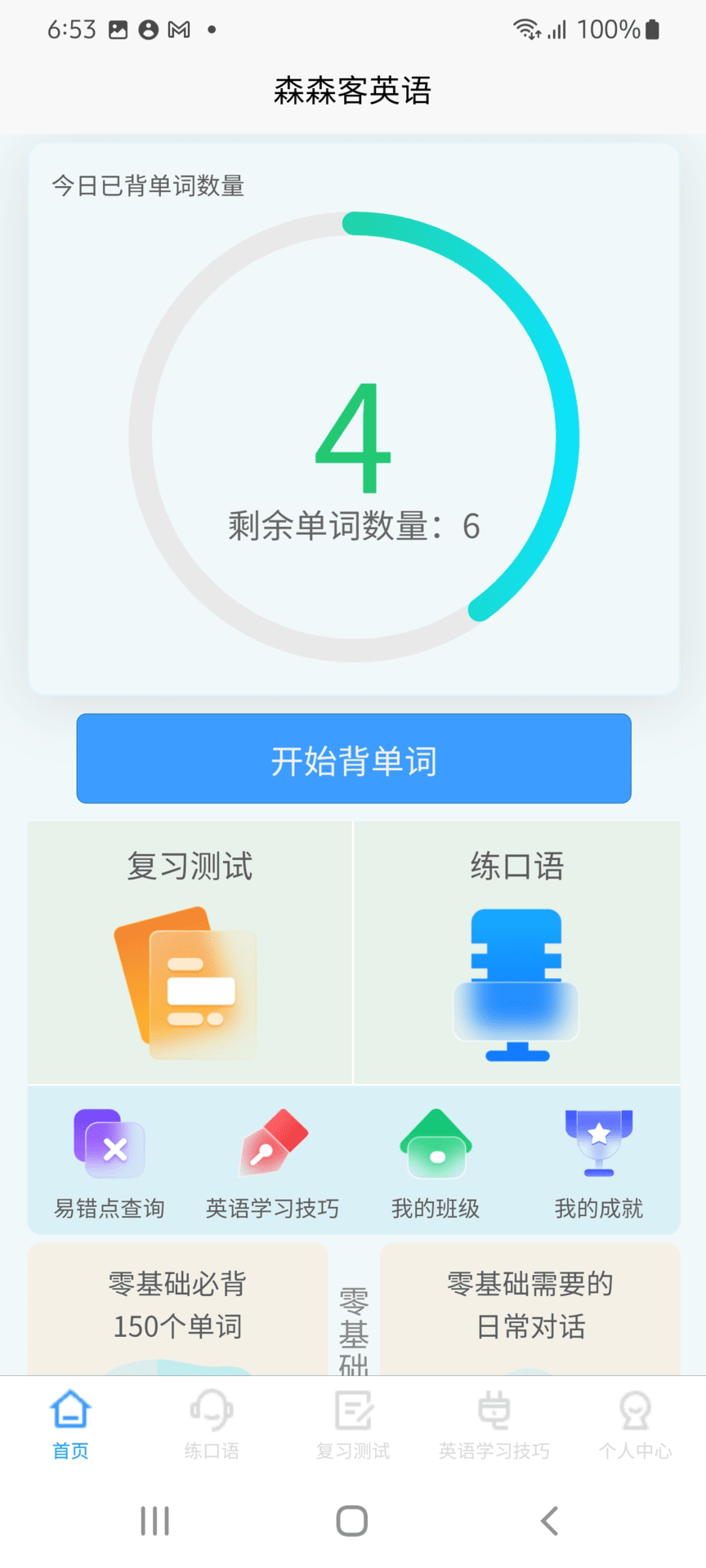Open 我的班级 green house icon

click(x=434, y=1143)
